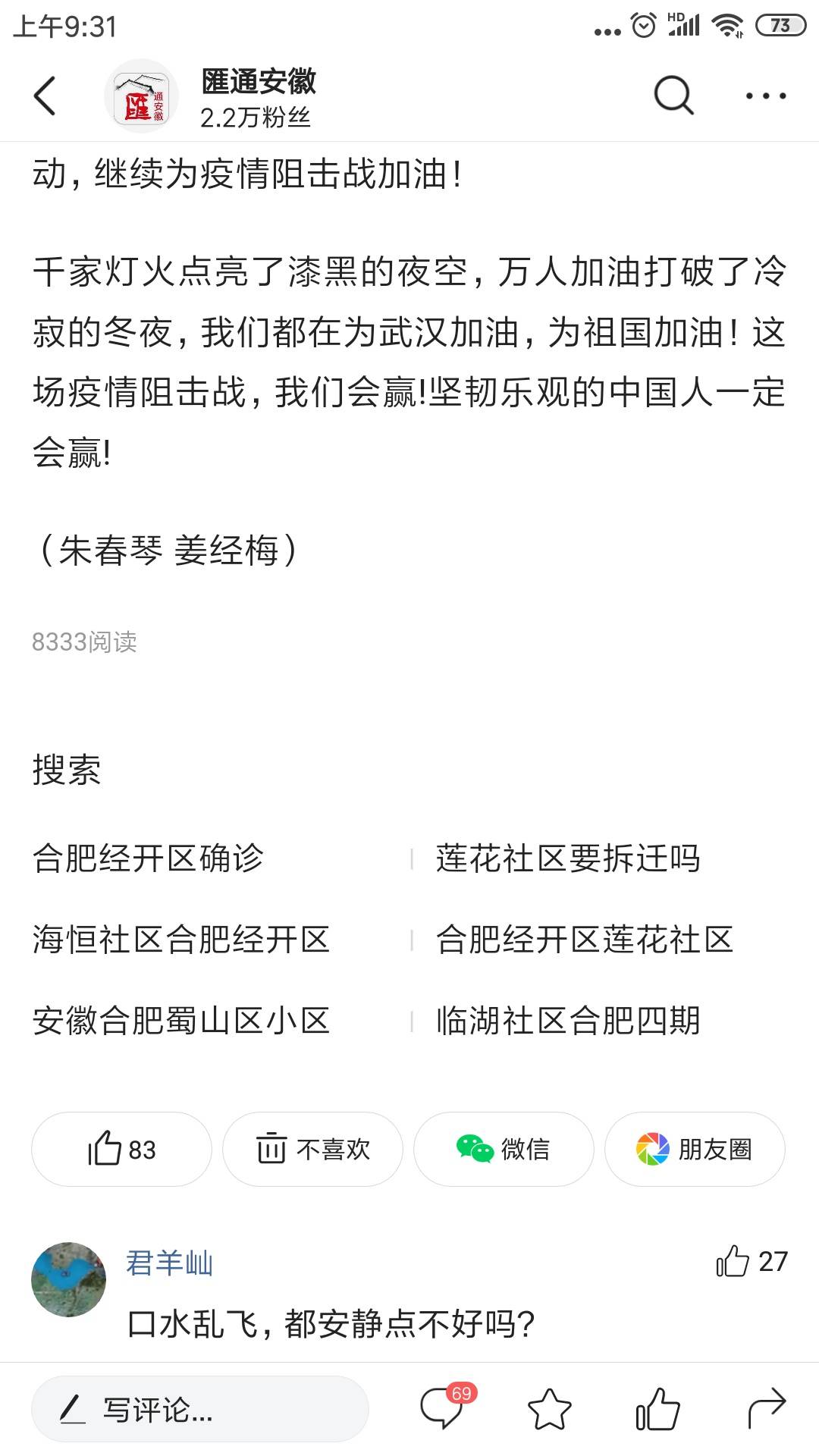Search for 安徽合肥蜀山区小区
This screenshot has height=1456, width=819.
click(x=181, y=1021)
